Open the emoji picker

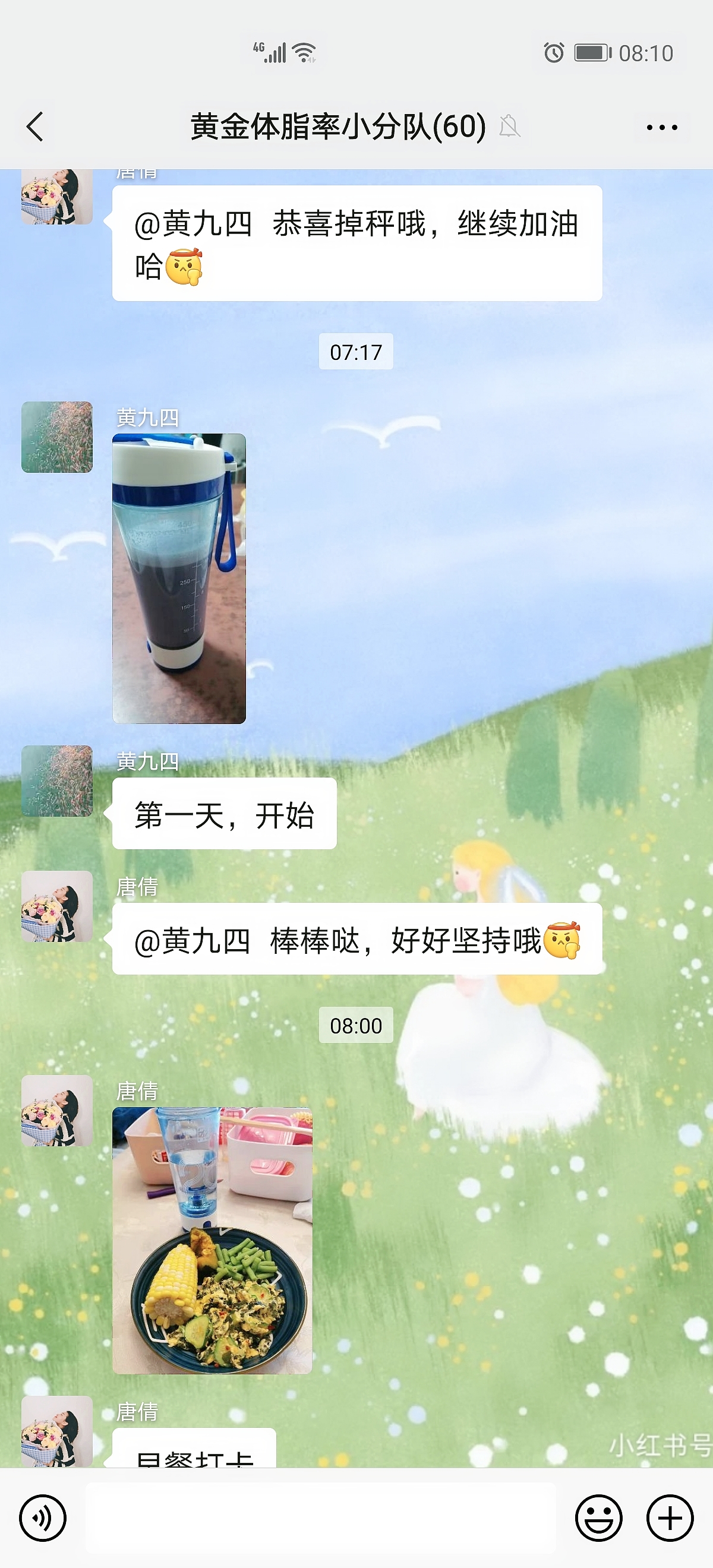(598, 1518)
